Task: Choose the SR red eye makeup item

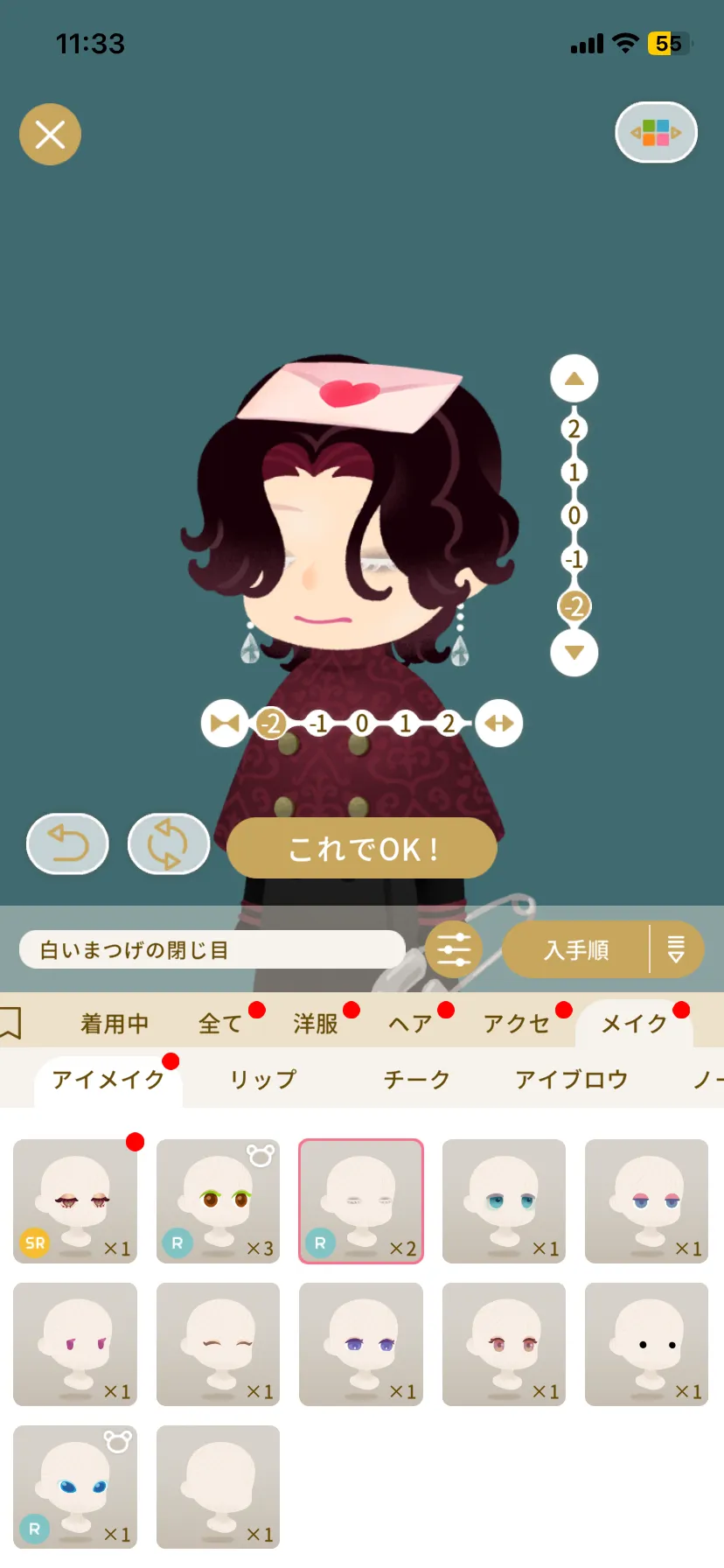Action: point(75,1201)
